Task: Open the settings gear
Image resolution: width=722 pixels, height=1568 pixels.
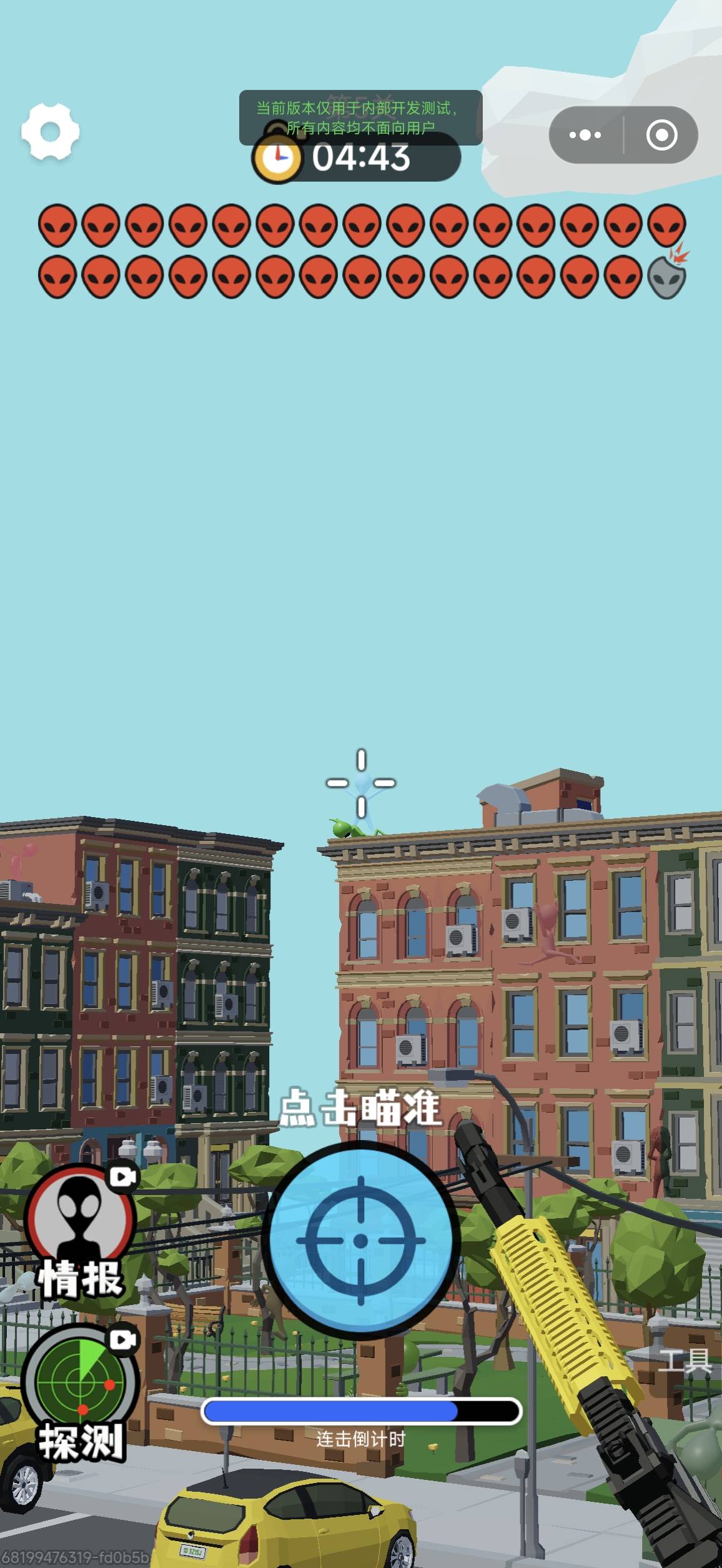Action: (50, 131)
